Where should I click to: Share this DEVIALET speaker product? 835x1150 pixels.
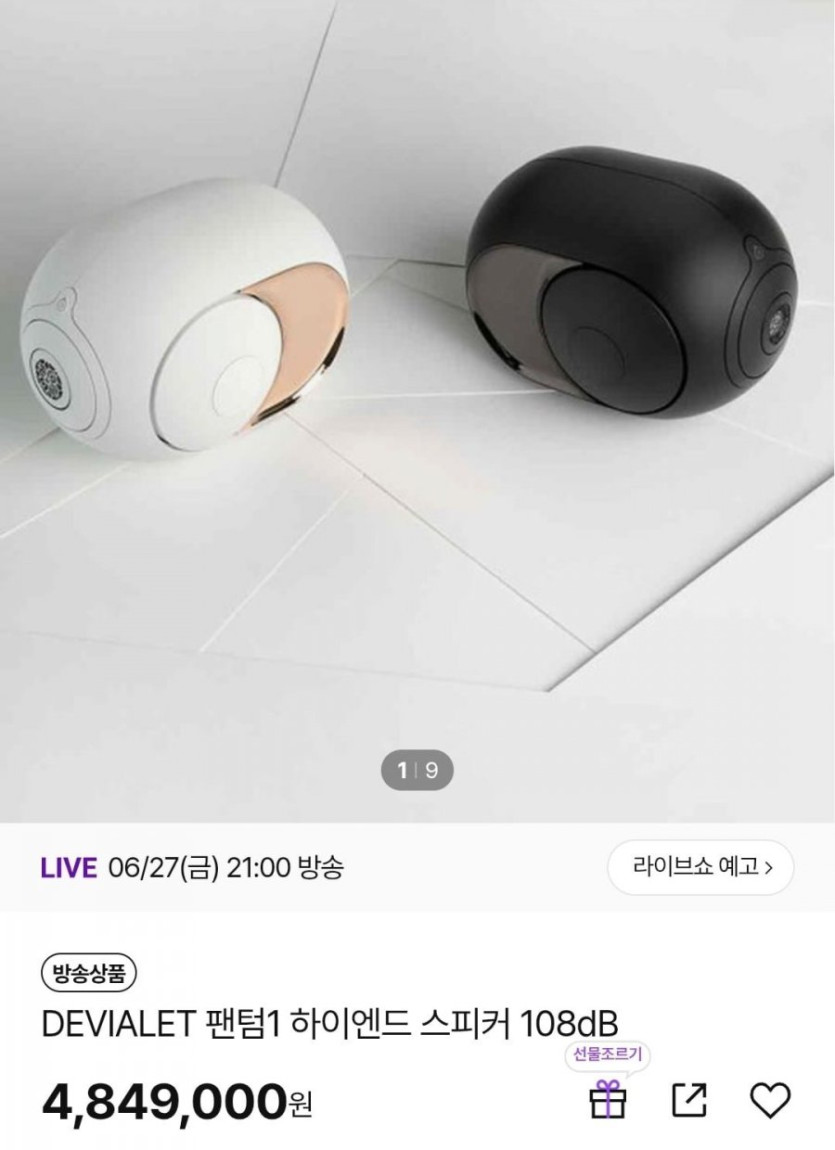click(689, 1100)
